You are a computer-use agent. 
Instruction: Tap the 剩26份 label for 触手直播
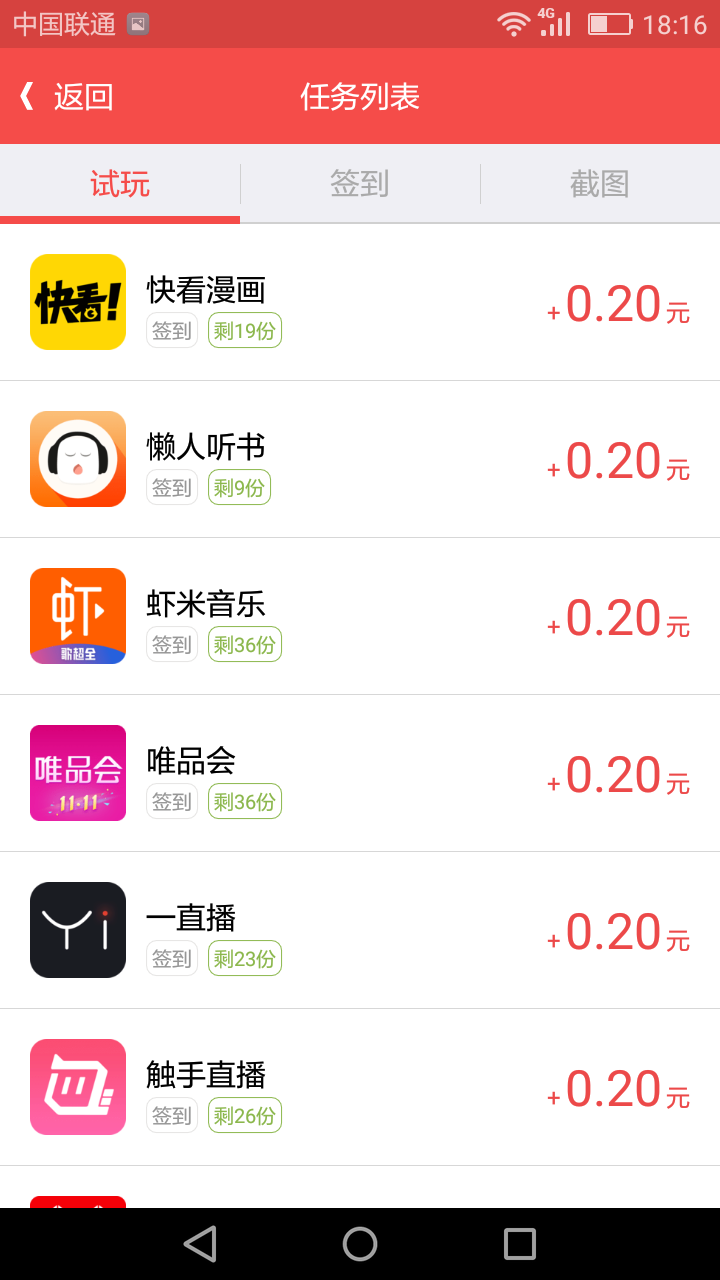[244, 1115]
